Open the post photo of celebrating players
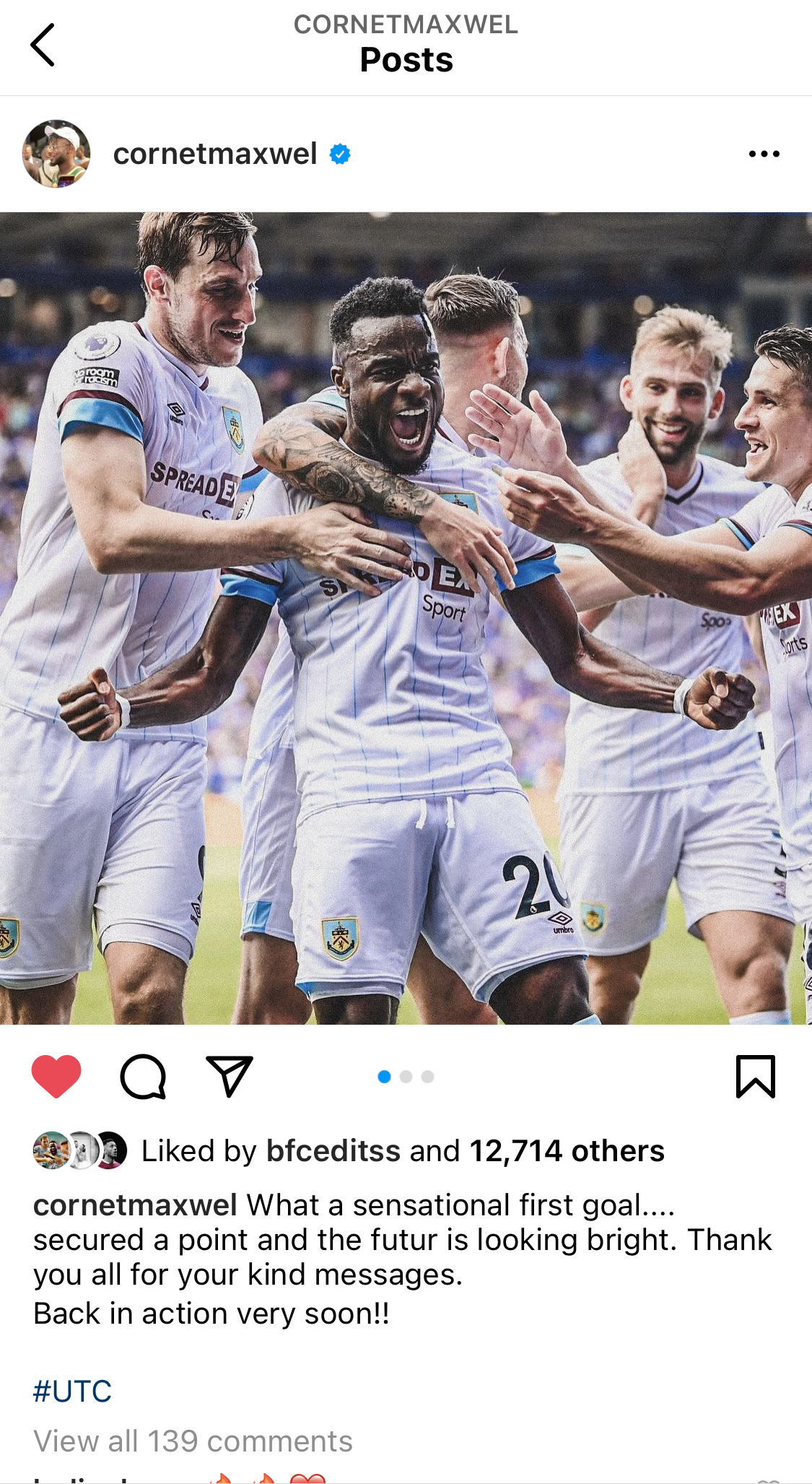812x1484 pixels. click(x=406, y=617)
